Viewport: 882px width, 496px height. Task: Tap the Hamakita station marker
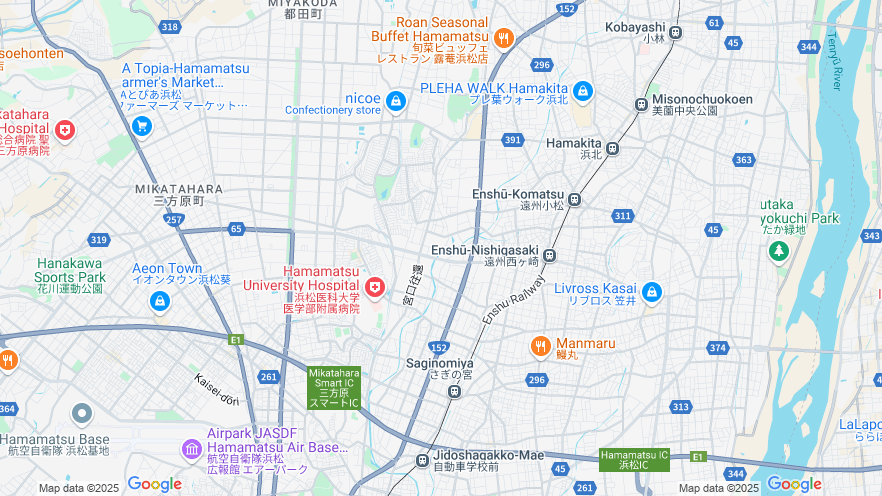(x=613, y=148)
